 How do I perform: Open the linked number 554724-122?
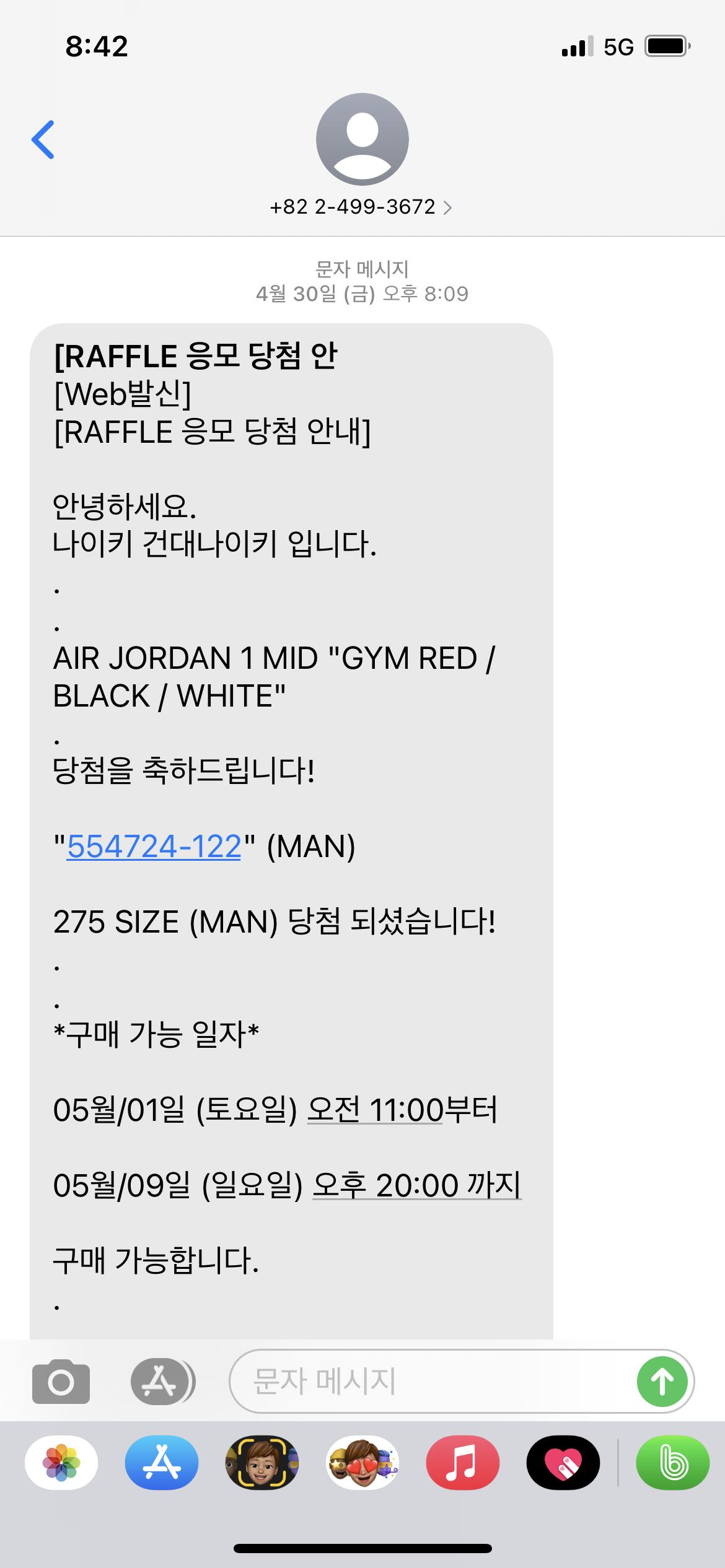[x=154, y=846]
